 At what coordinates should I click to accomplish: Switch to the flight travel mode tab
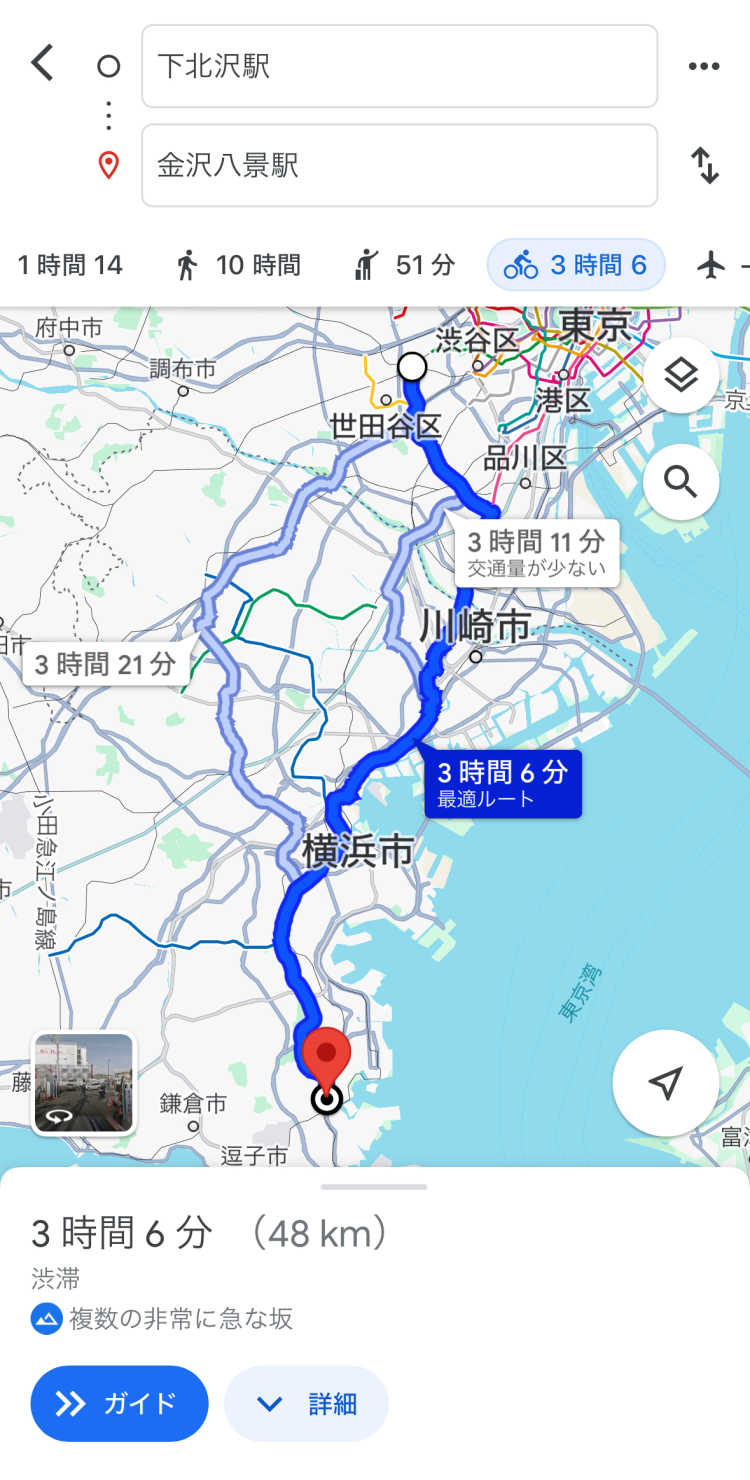click(x=716, y=265)
